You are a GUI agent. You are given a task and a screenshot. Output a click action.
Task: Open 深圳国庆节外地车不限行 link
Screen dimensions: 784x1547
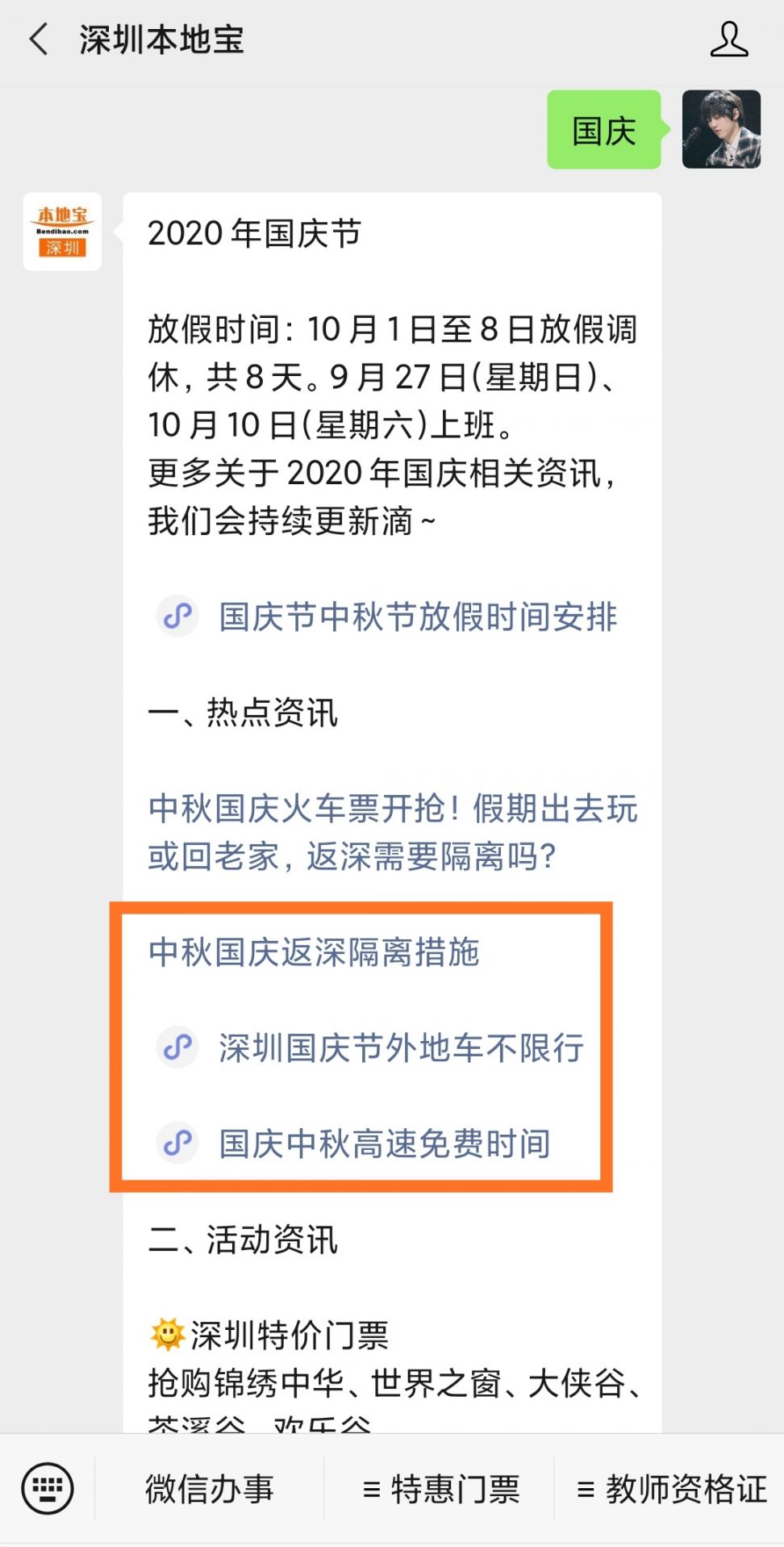pos(400,1048)
